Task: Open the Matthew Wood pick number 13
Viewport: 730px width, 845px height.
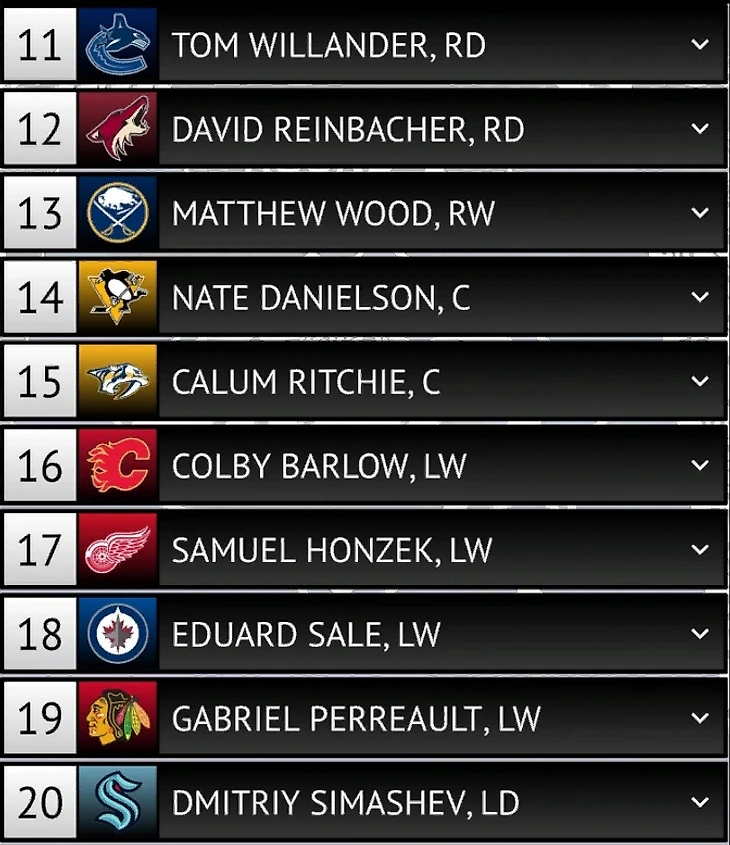Action: pos(700,213)
